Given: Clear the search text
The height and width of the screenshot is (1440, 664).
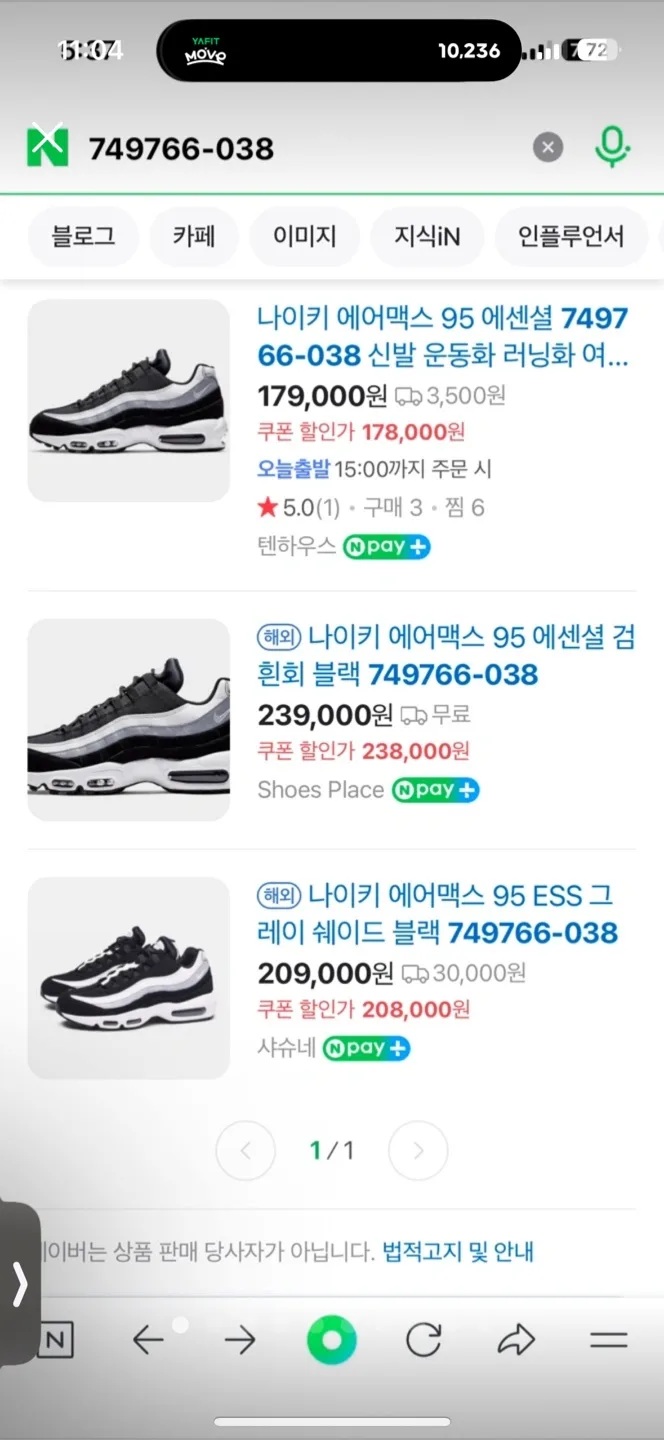Looking at the screenshot, I should point(547,148).
